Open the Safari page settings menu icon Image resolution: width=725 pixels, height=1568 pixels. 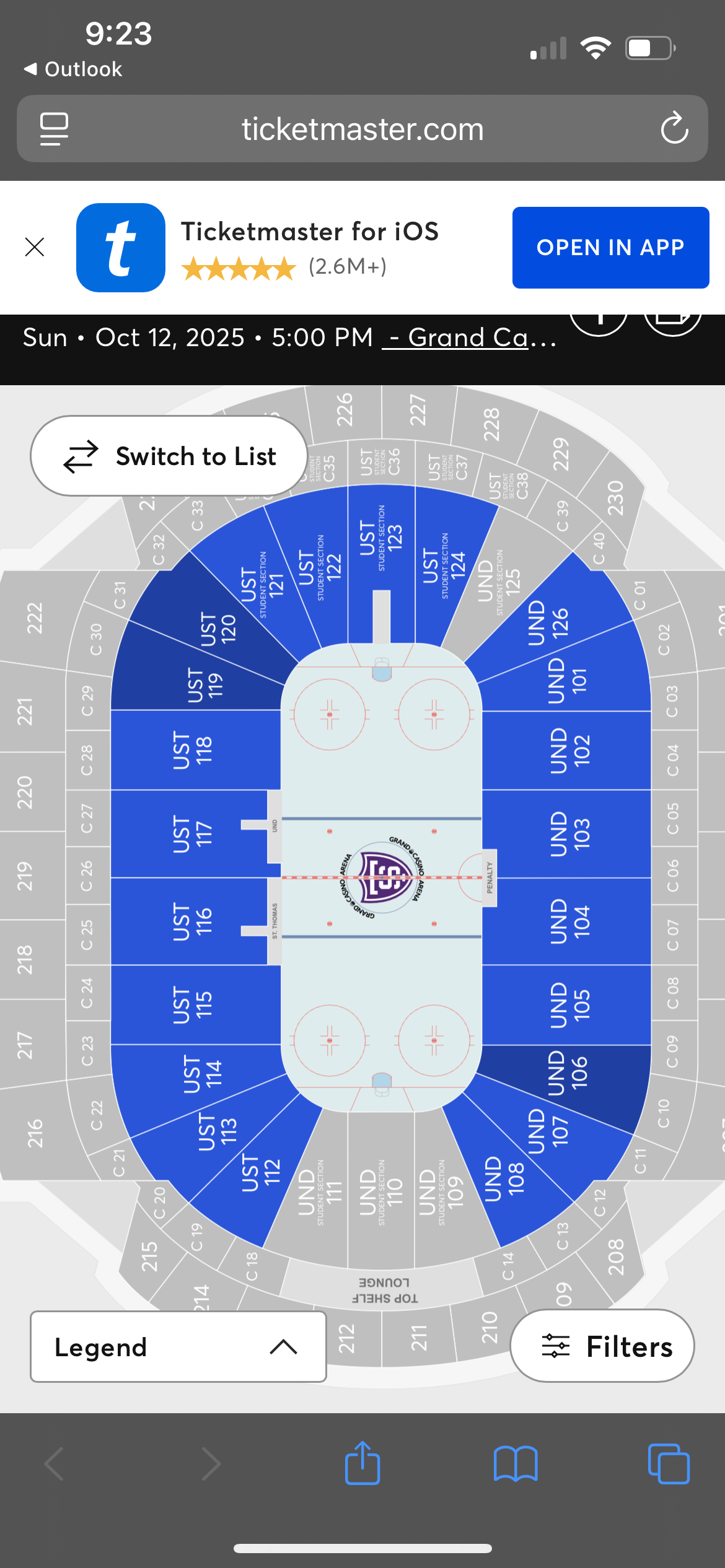click(54, 129)
